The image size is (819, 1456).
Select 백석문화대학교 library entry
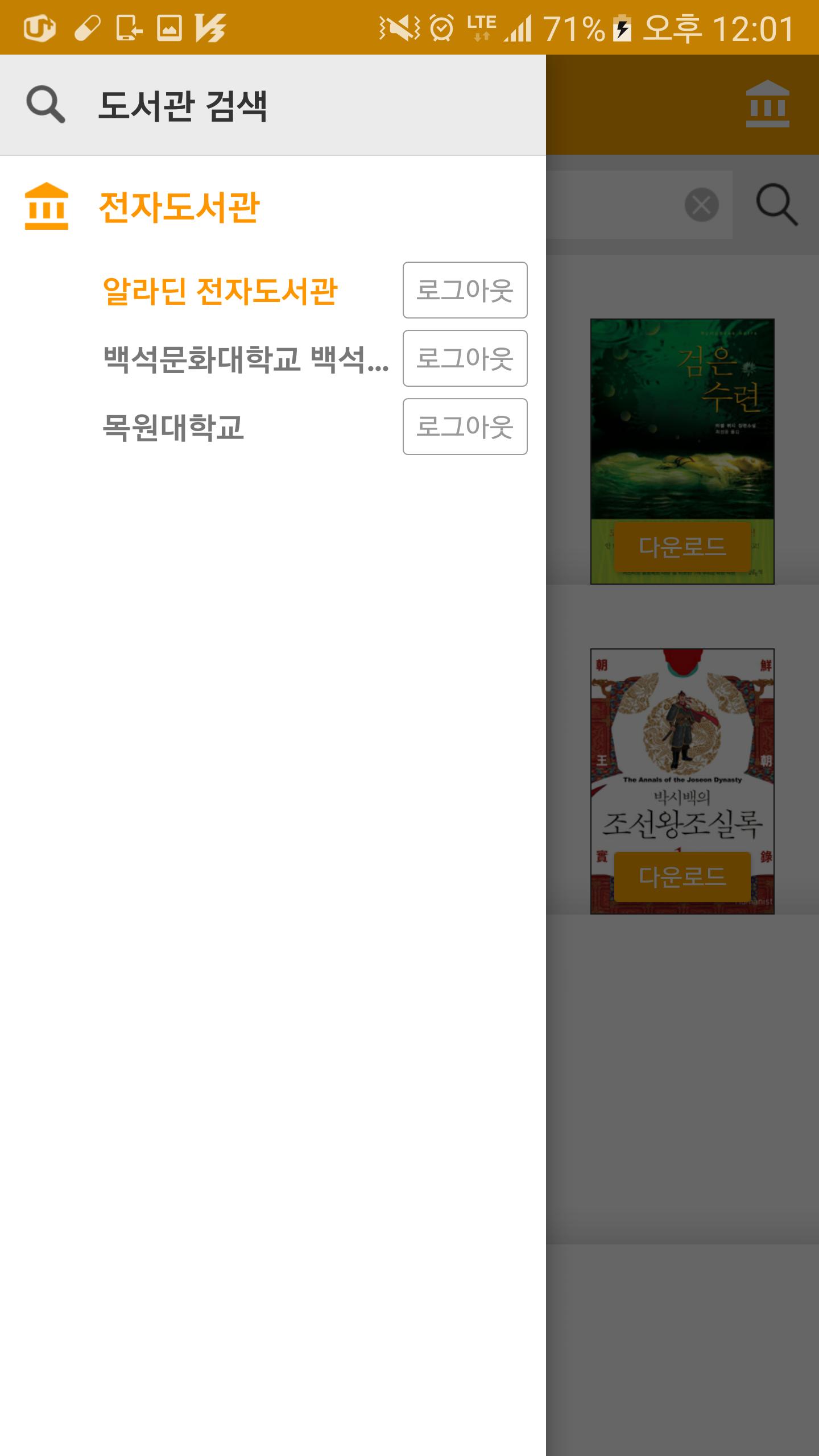[246, 359]
